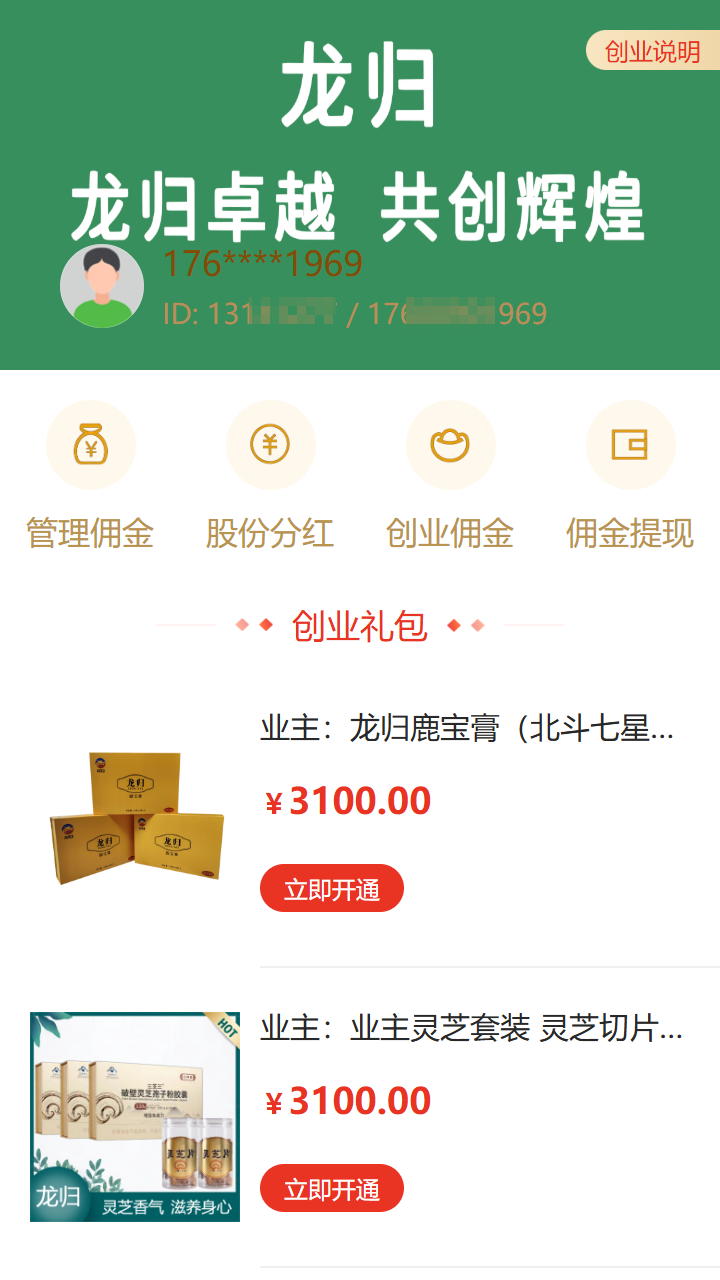Open the 股份分红 yen coin icon

click(271, 444)
